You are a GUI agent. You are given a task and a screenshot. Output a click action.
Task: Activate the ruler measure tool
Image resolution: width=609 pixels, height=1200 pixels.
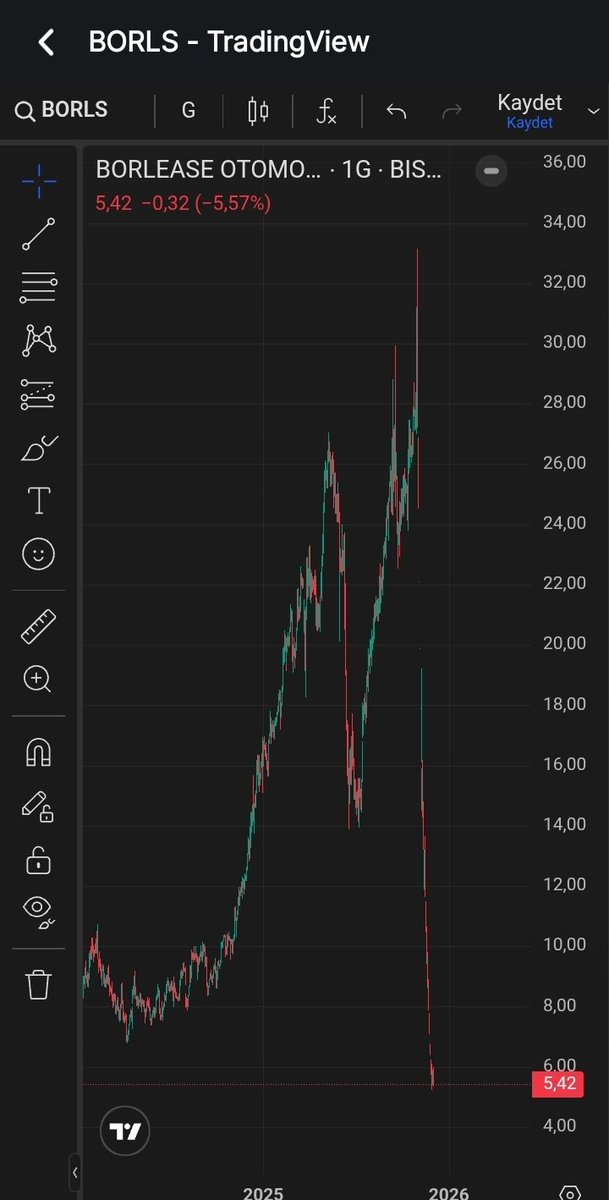38,626
